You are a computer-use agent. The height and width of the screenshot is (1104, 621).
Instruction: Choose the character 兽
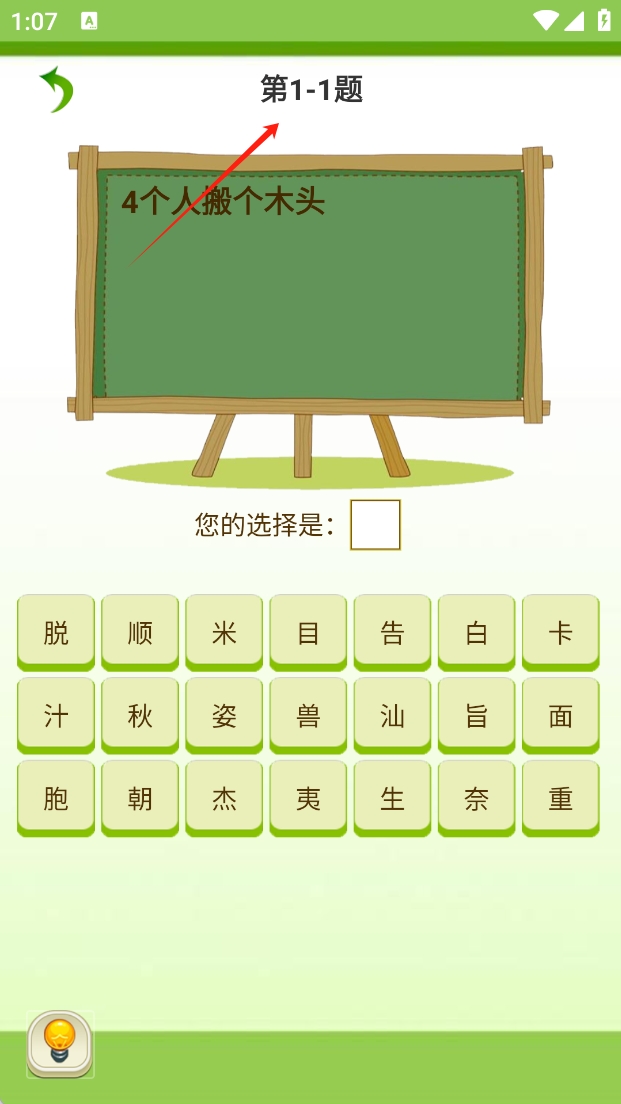click(x=308, y=715)
